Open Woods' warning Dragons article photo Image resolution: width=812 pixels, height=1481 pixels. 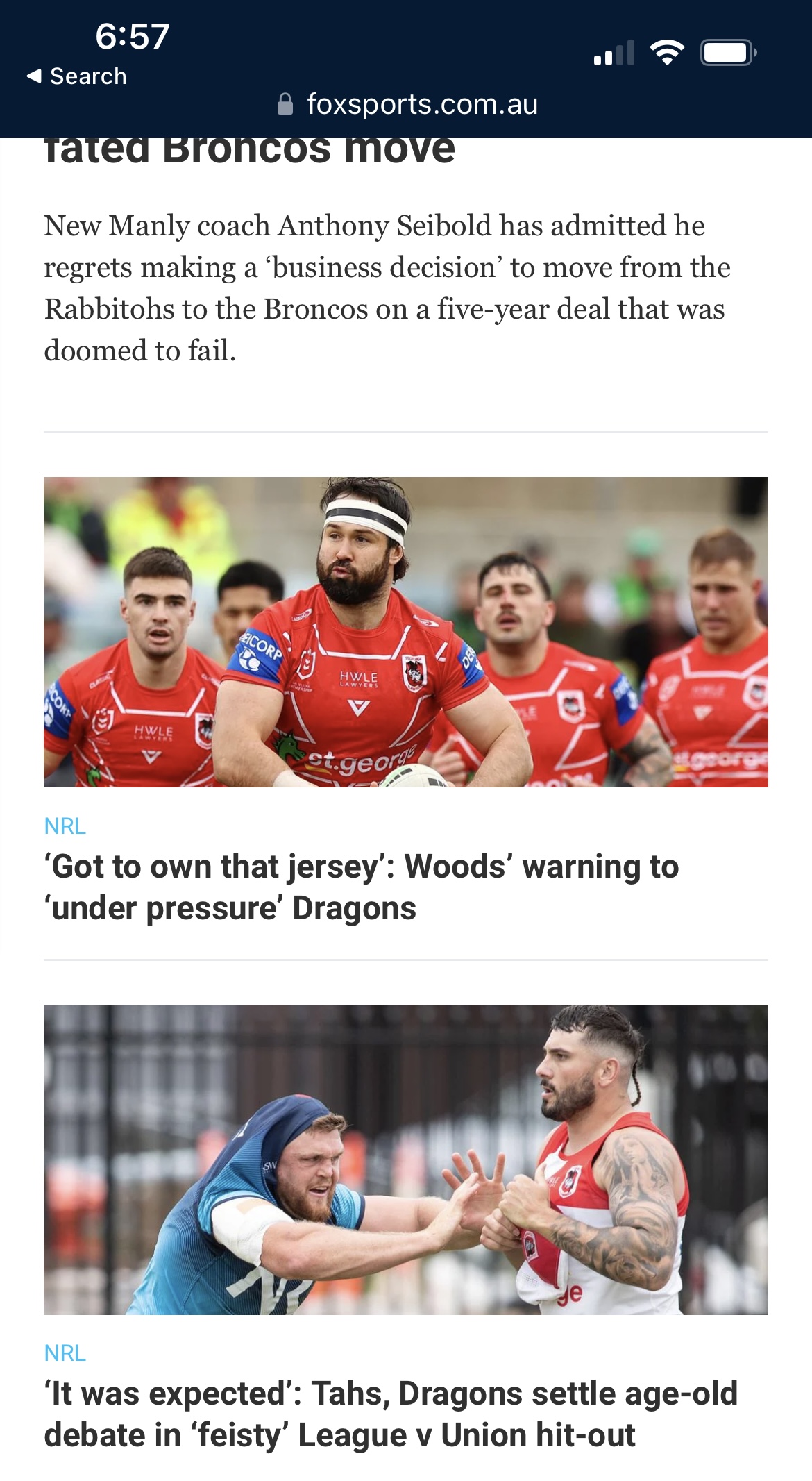405,631
